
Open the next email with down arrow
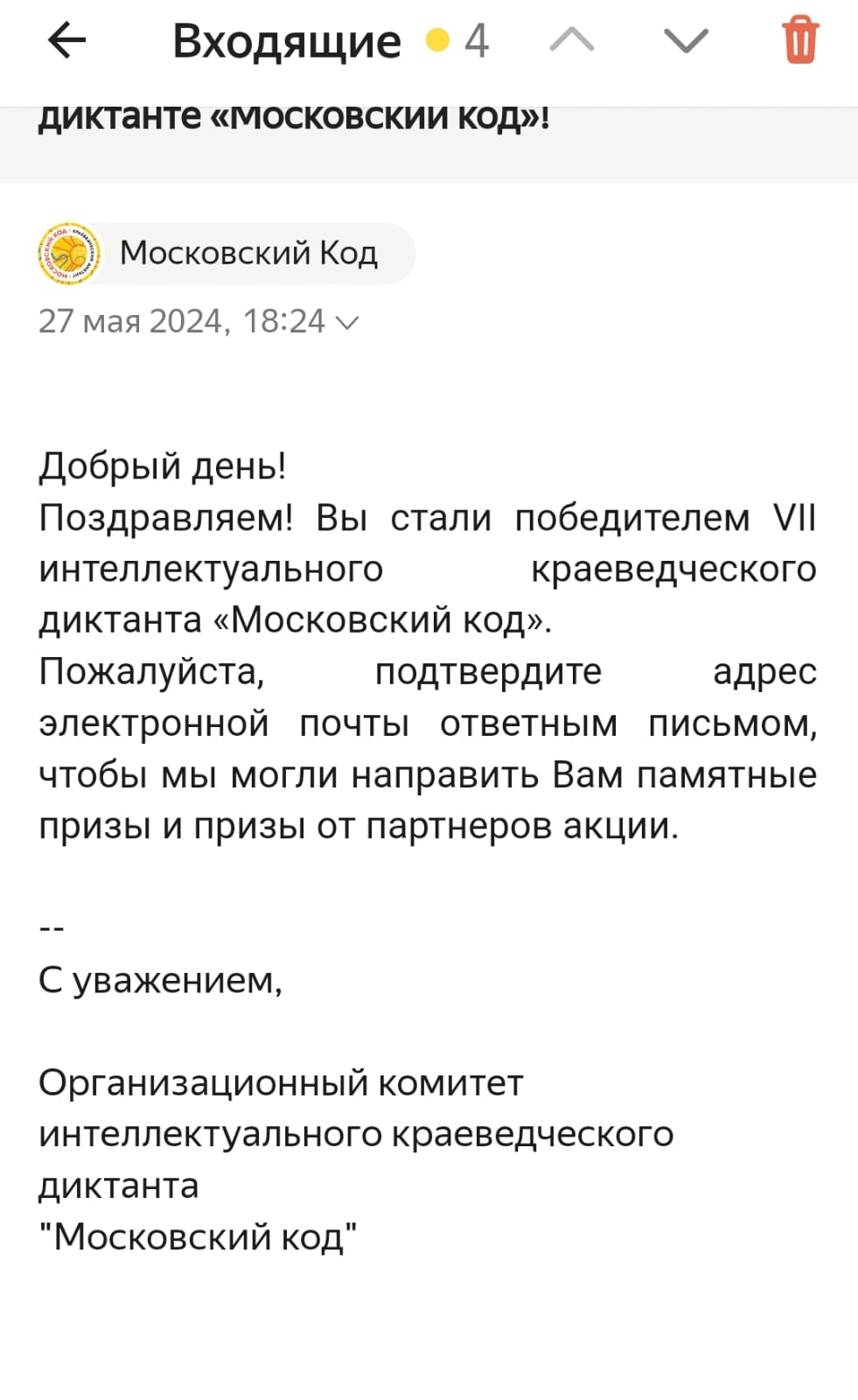[686, 39]
